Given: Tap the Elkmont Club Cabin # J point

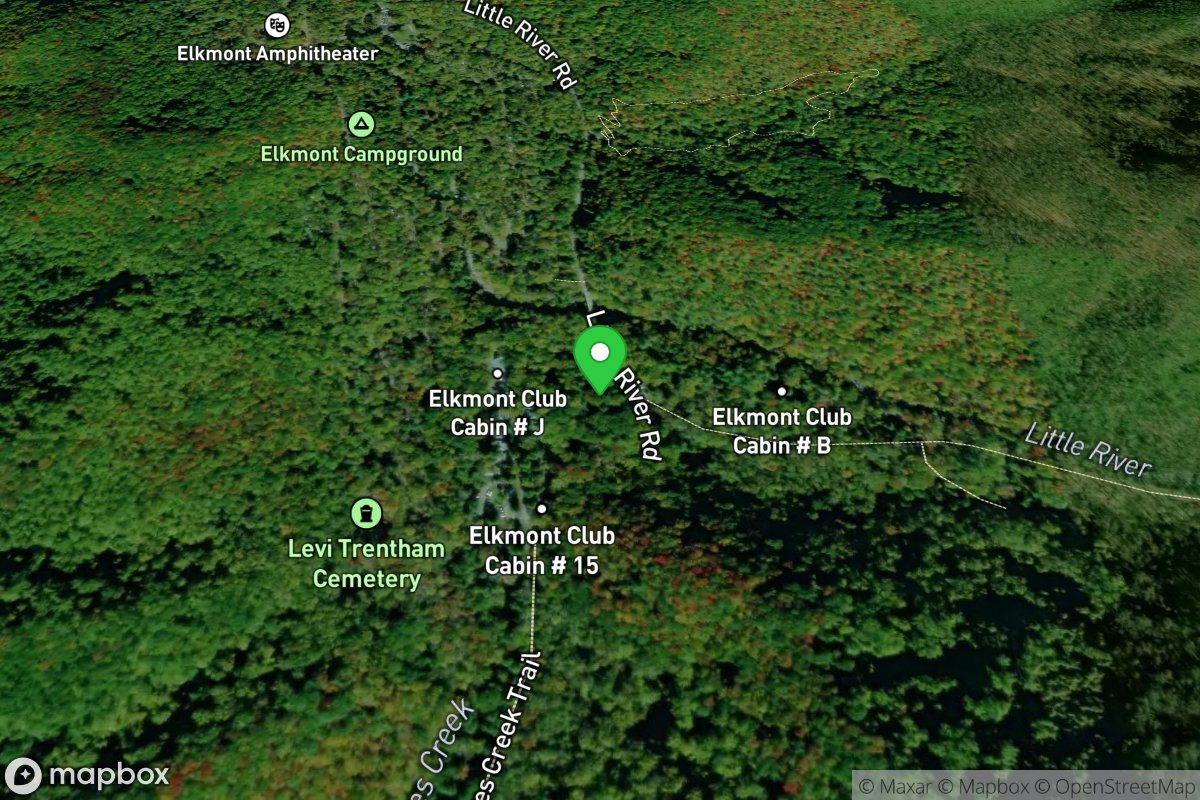Looking at the screenshot, I should tap(497, 373).
